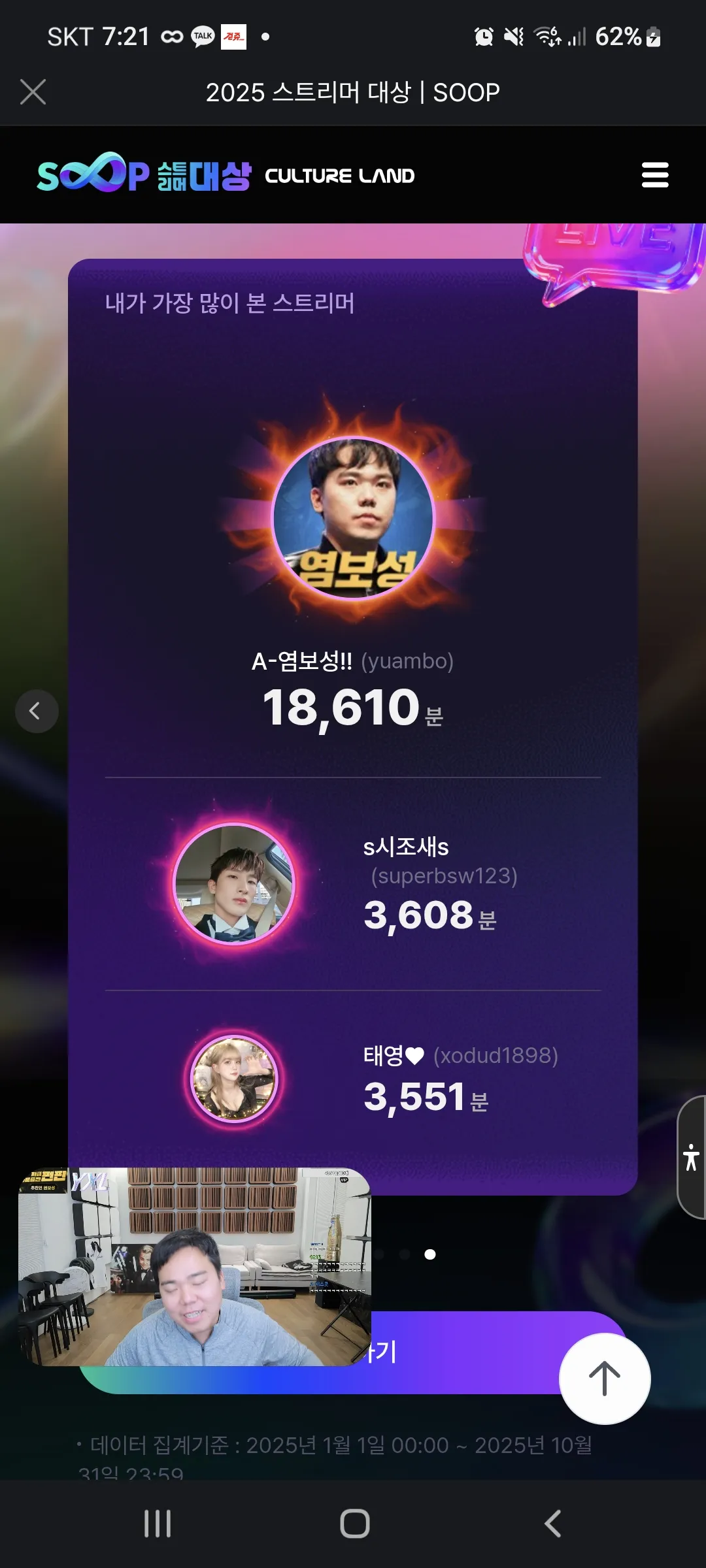Open s시조새s (superbsw123) streamer profile
The image size is (706, 1568).
tap(234, 884)
